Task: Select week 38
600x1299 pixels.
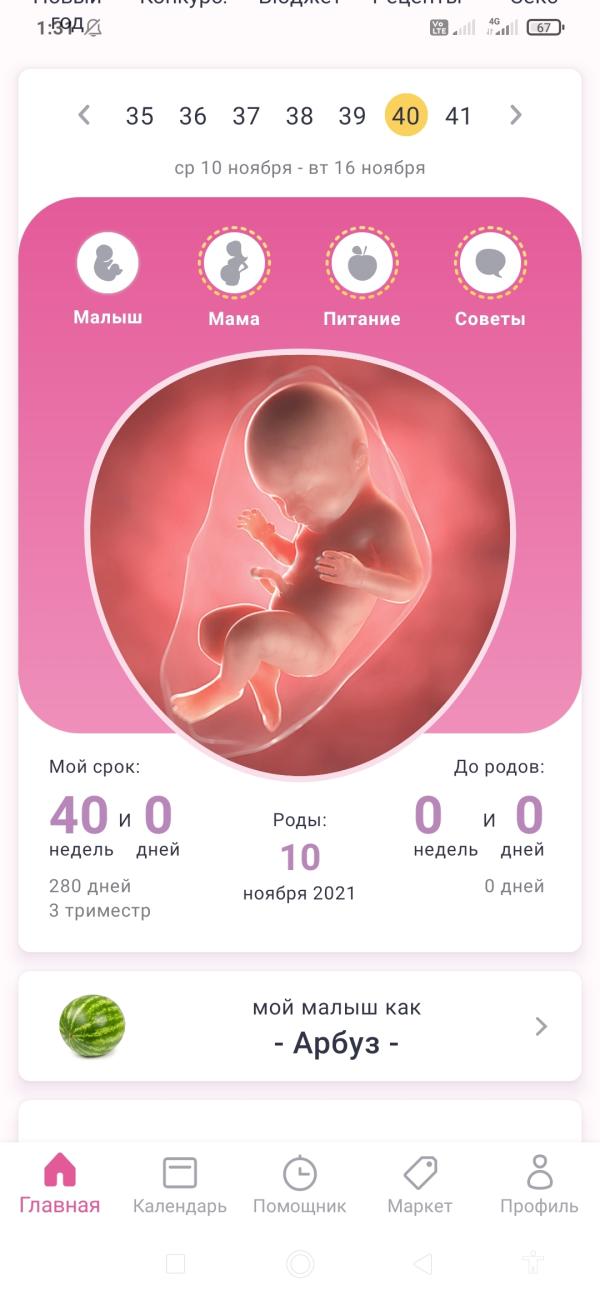Action: coord(299,116)
